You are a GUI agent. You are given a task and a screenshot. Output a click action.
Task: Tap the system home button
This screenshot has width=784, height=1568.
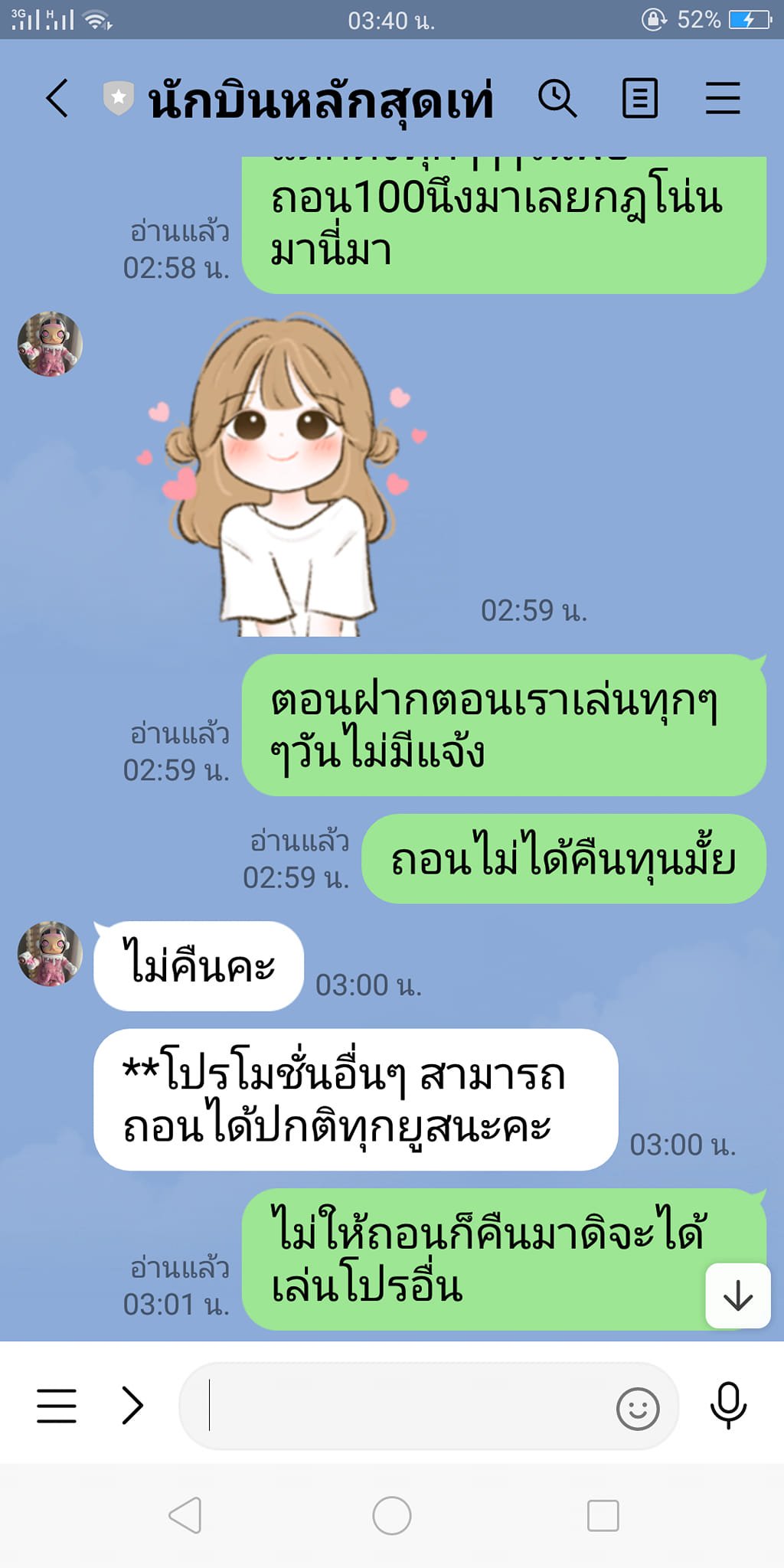(392, 1515)
